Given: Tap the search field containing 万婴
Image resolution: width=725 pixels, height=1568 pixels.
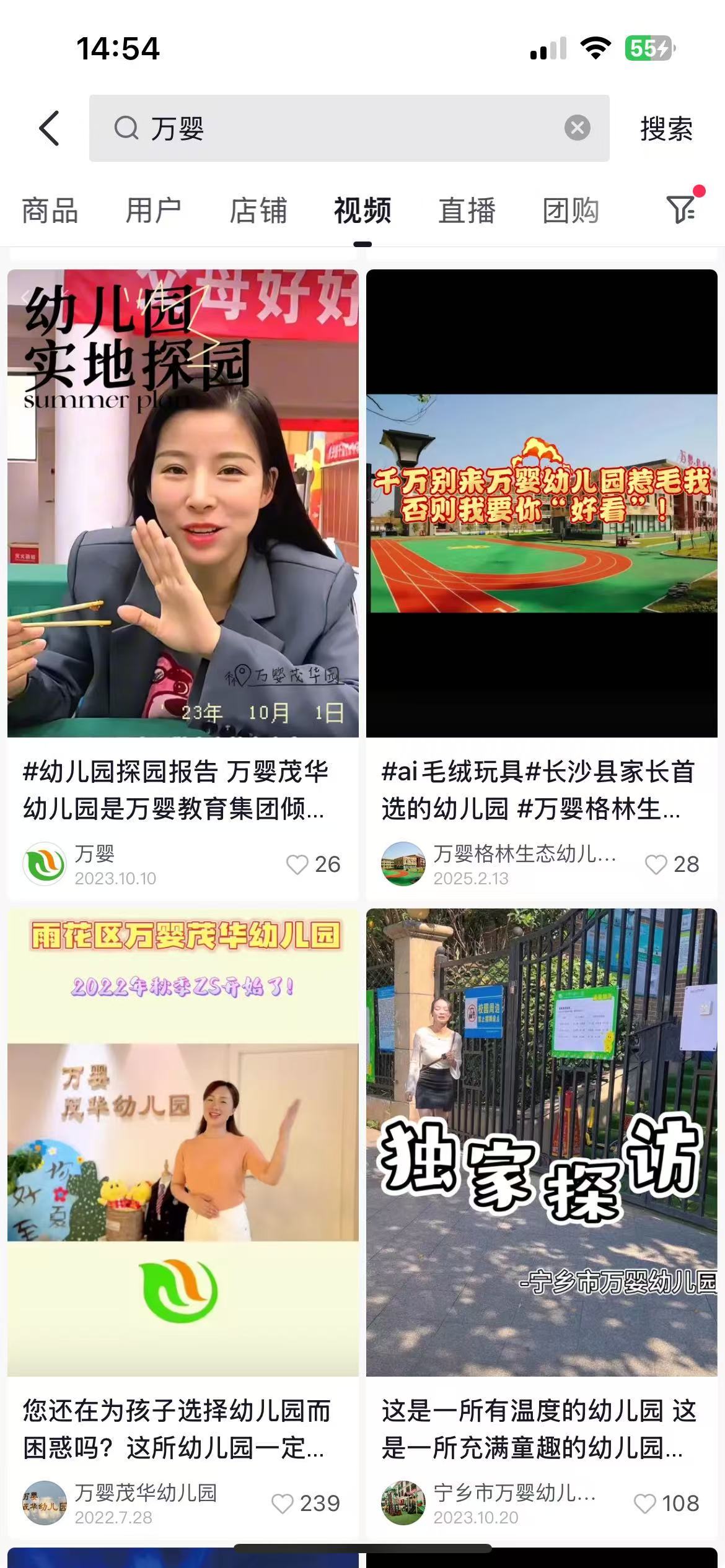Looking at the screenshot, I should pos(347,129).
